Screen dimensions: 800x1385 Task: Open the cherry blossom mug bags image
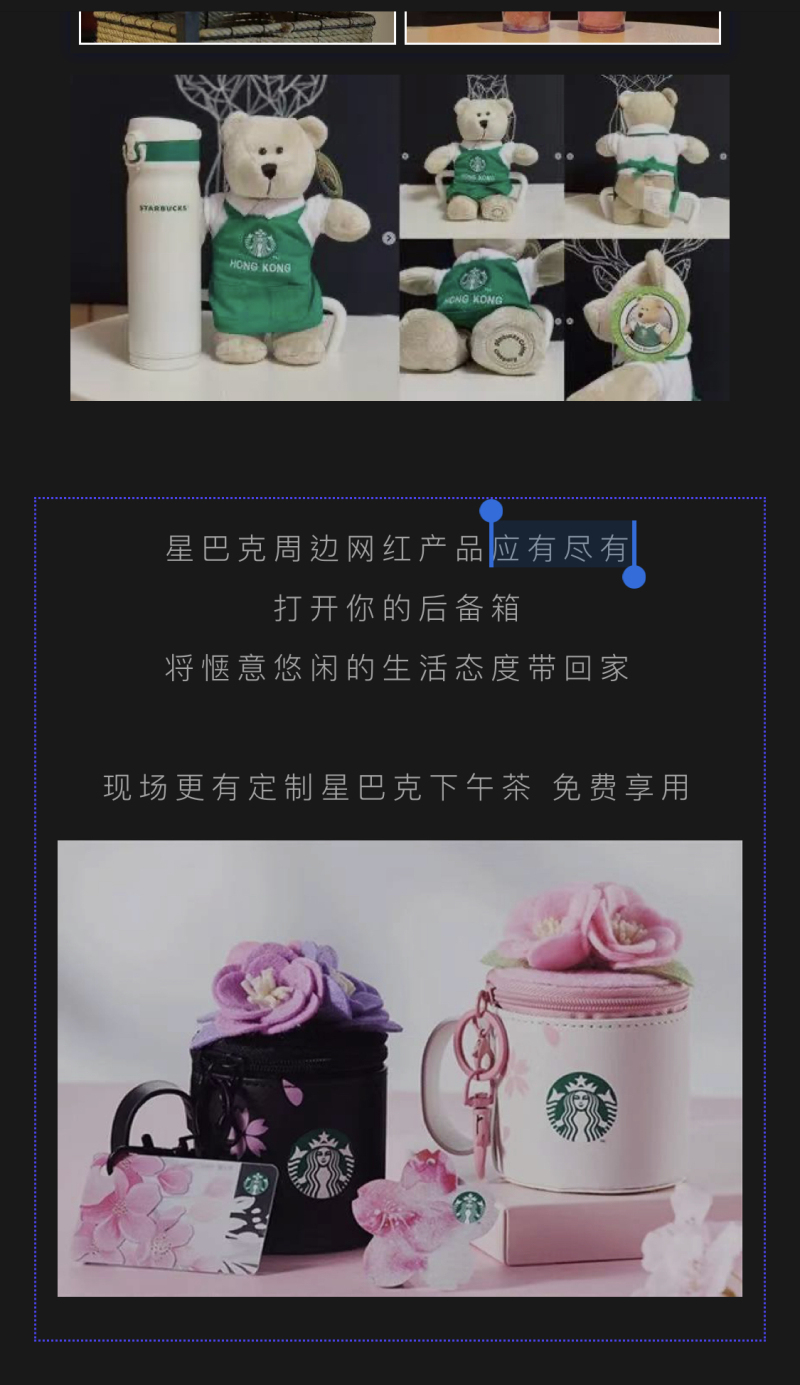pos(399,1068)
